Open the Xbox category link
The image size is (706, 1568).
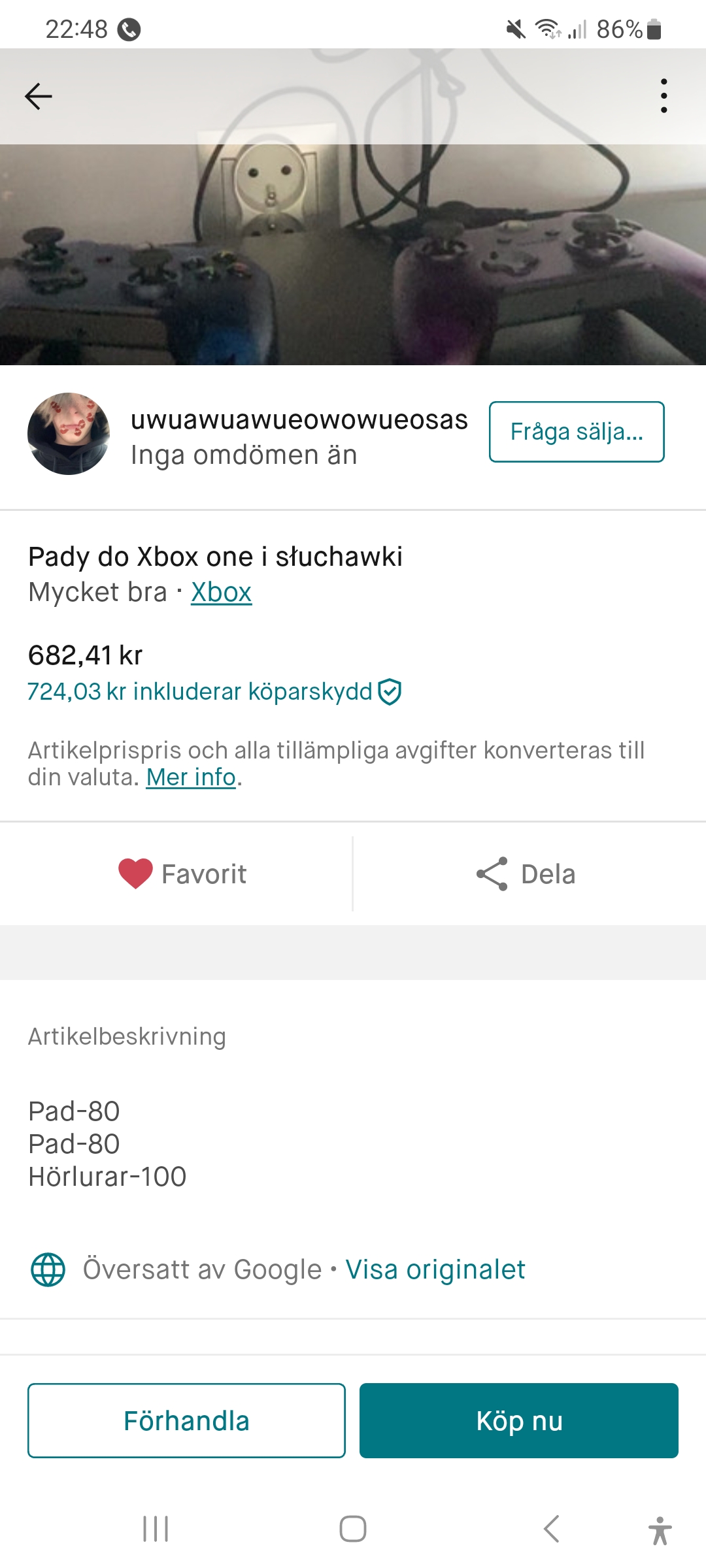pyautogui.click(x=221, y=593)
